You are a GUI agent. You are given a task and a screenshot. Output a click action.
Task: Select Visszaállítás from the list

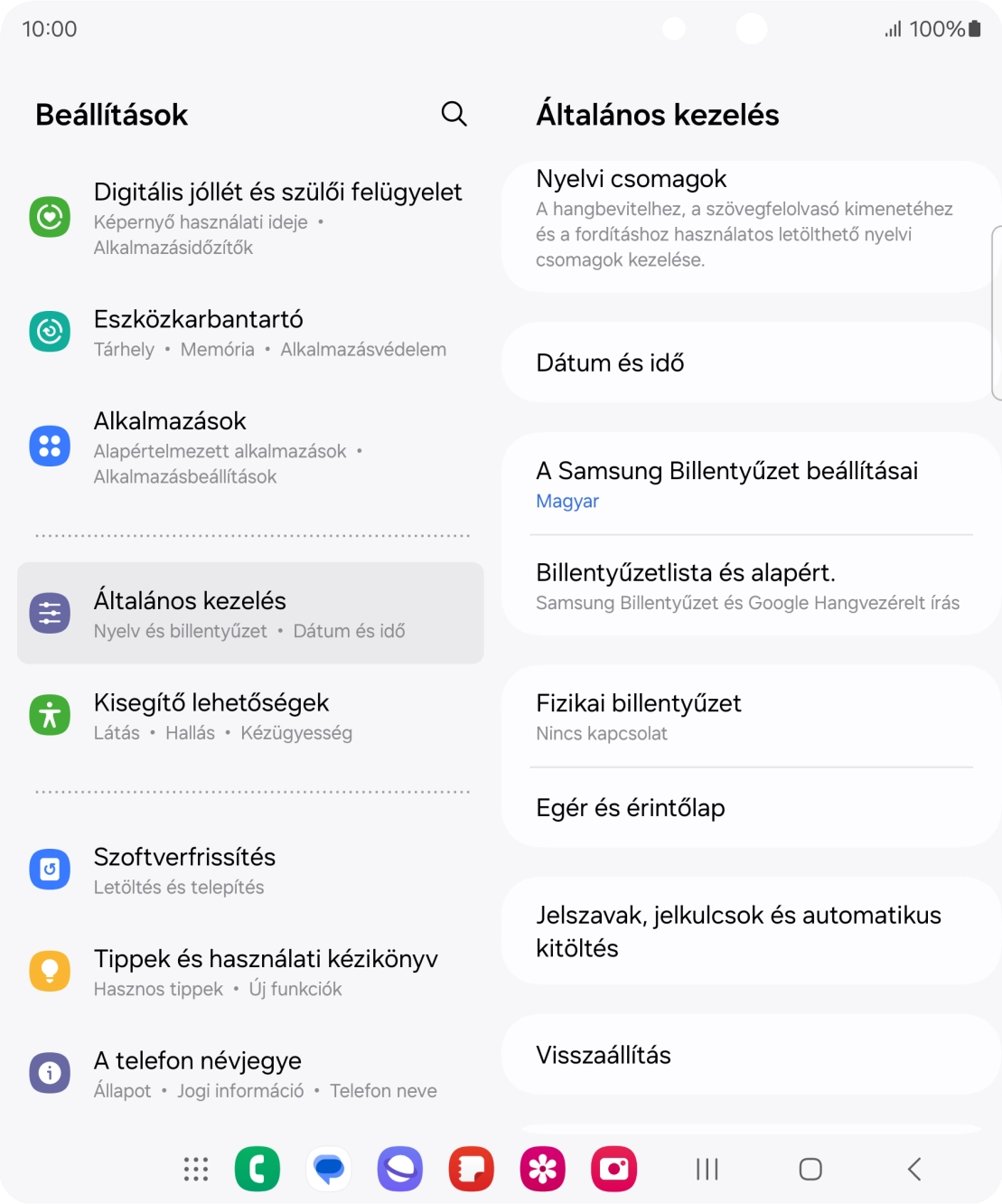pyautogui.click(x=751, y=1054)
